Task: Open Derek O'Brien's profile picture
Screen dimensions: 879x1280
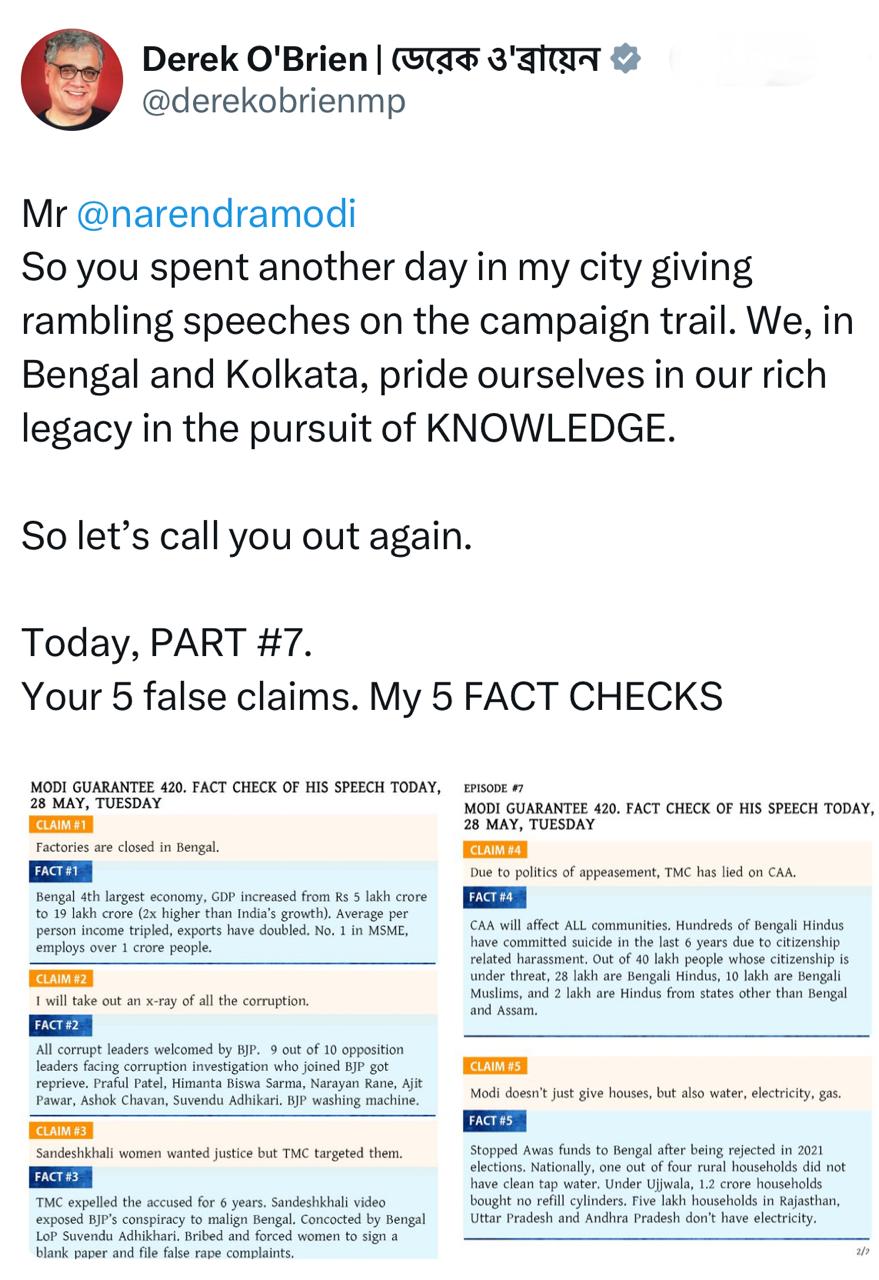Action: click(71, 80)
